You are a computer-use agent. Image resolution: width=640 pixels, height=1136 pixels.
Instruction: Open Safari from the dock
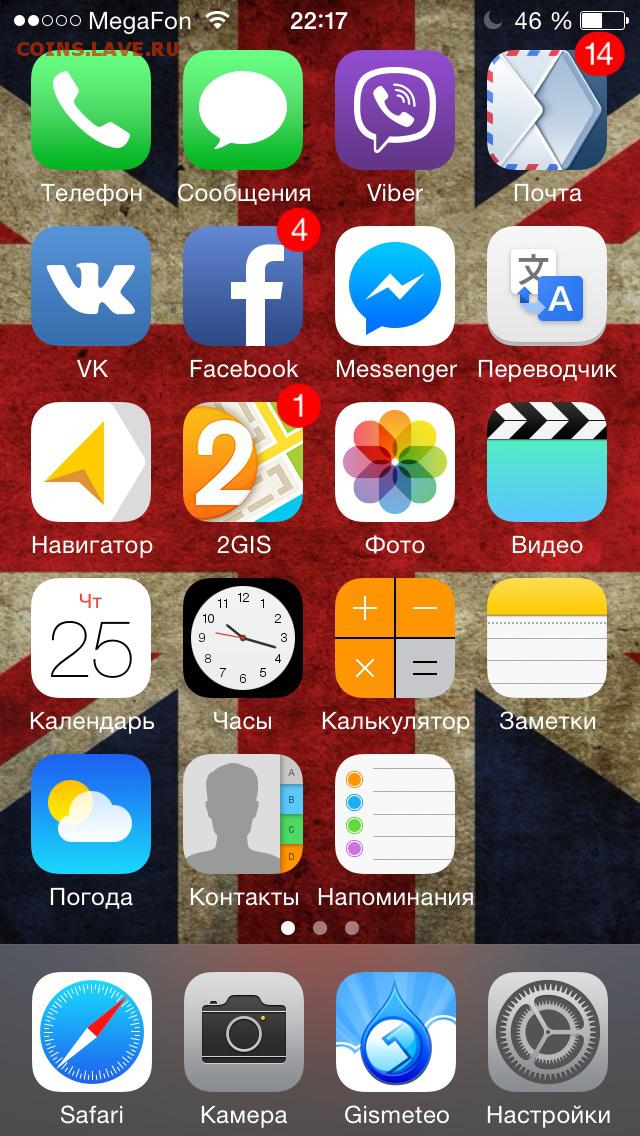point(92,1032)
